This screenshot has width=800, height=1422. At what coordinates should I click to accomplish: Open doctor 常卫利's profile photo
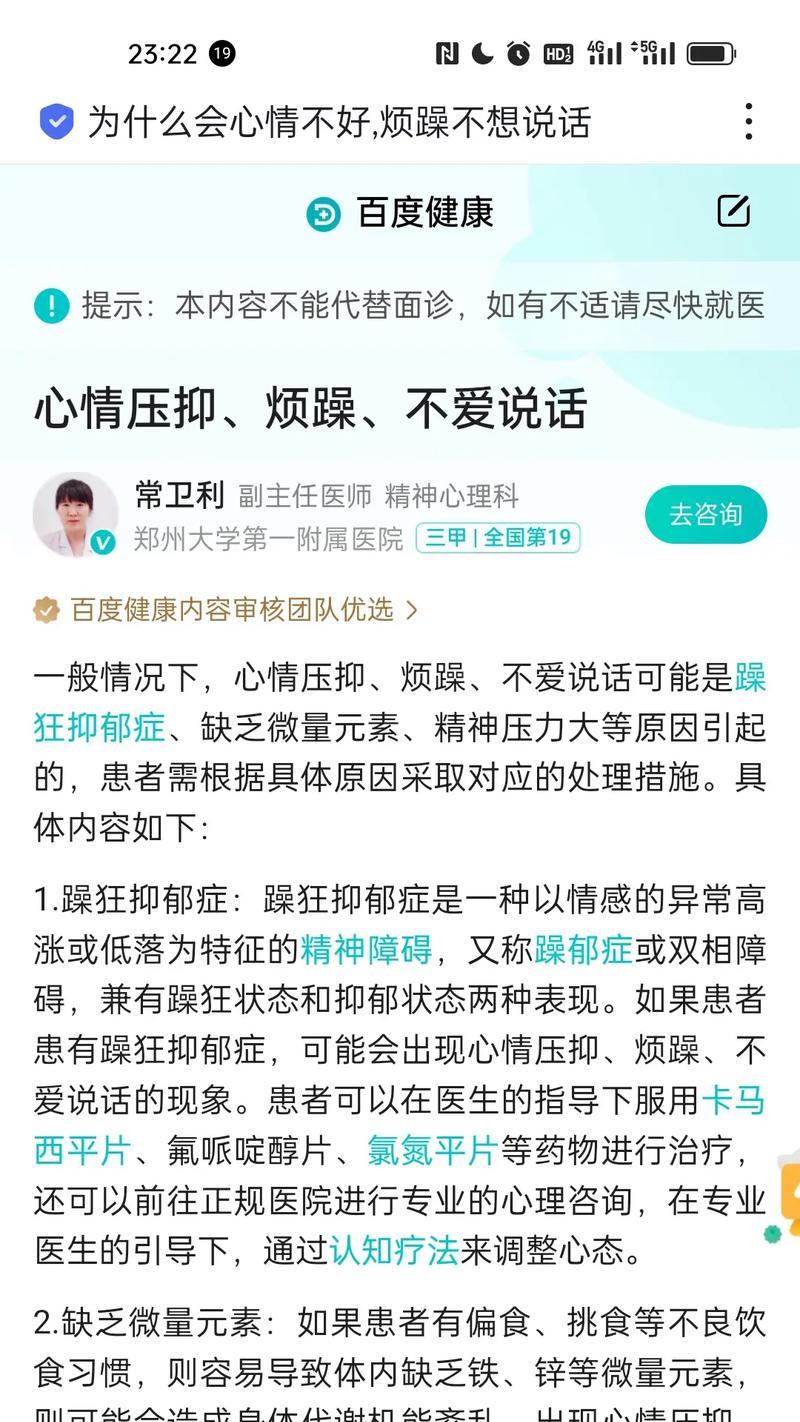coord(75,514)
